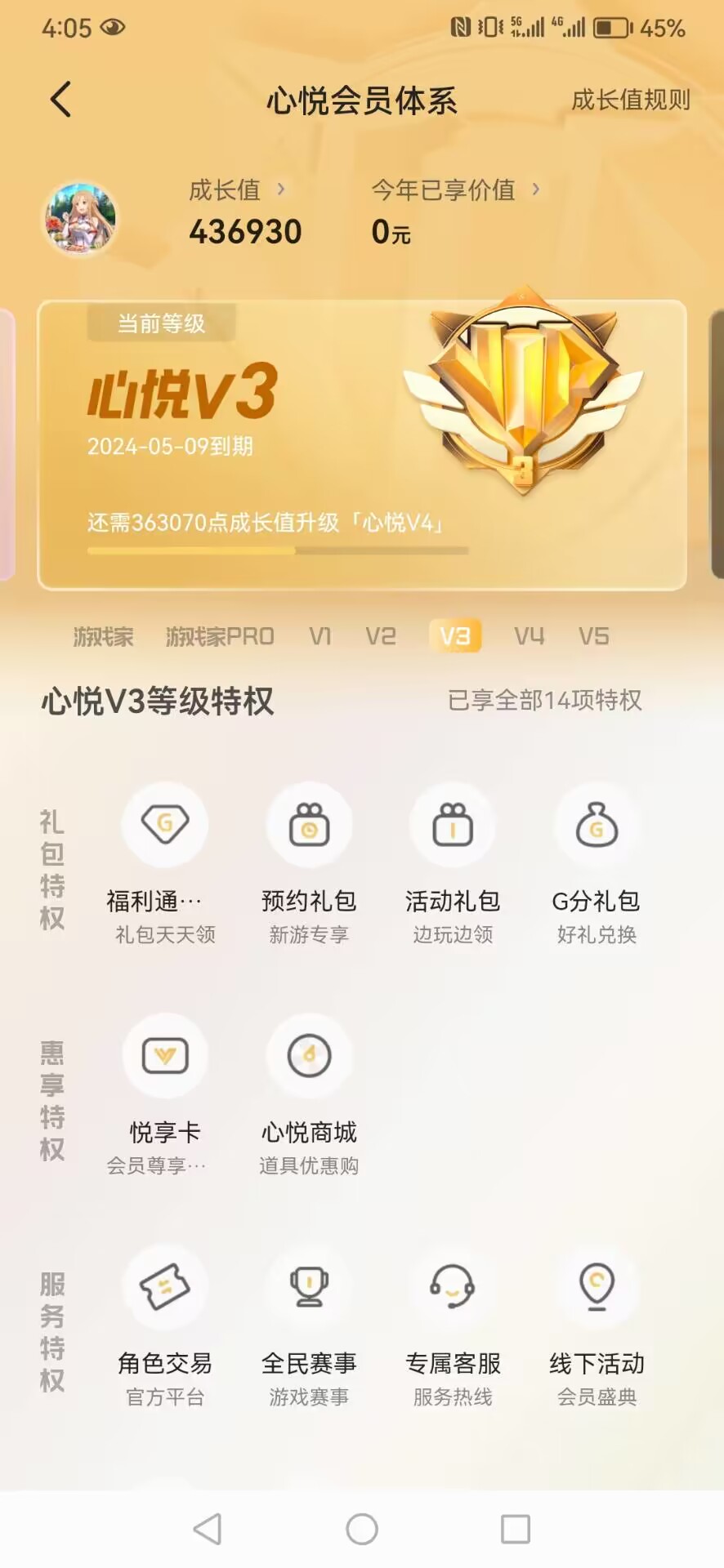Switch to the V4 level tab
724x1568 pixels.
tap(530, 636)
